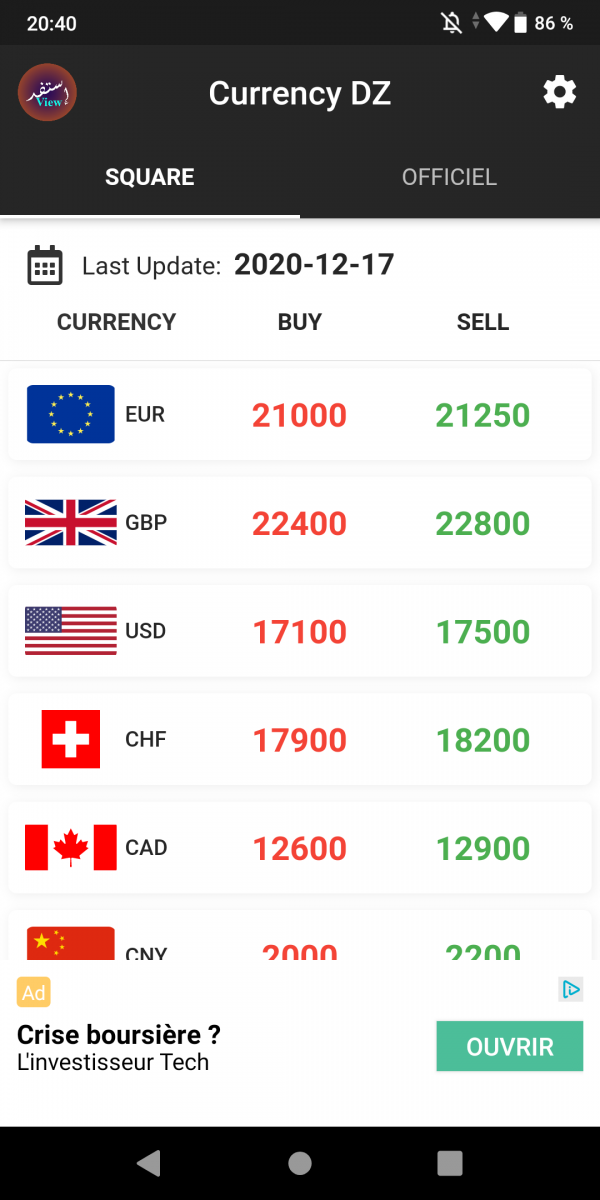Go to the home screen

point(300,1163)
